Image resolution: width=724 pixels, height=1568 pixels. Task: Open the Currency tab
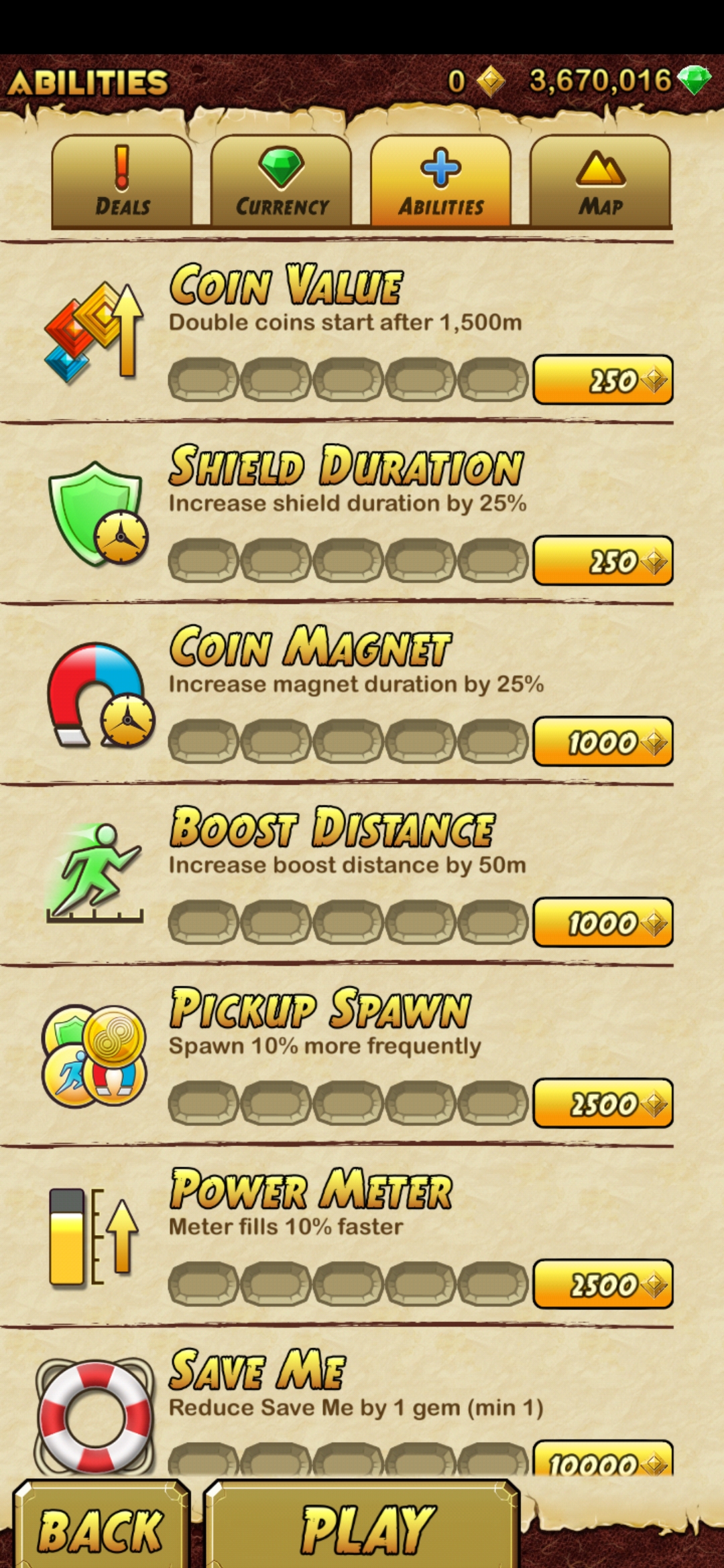coord(282,181)
